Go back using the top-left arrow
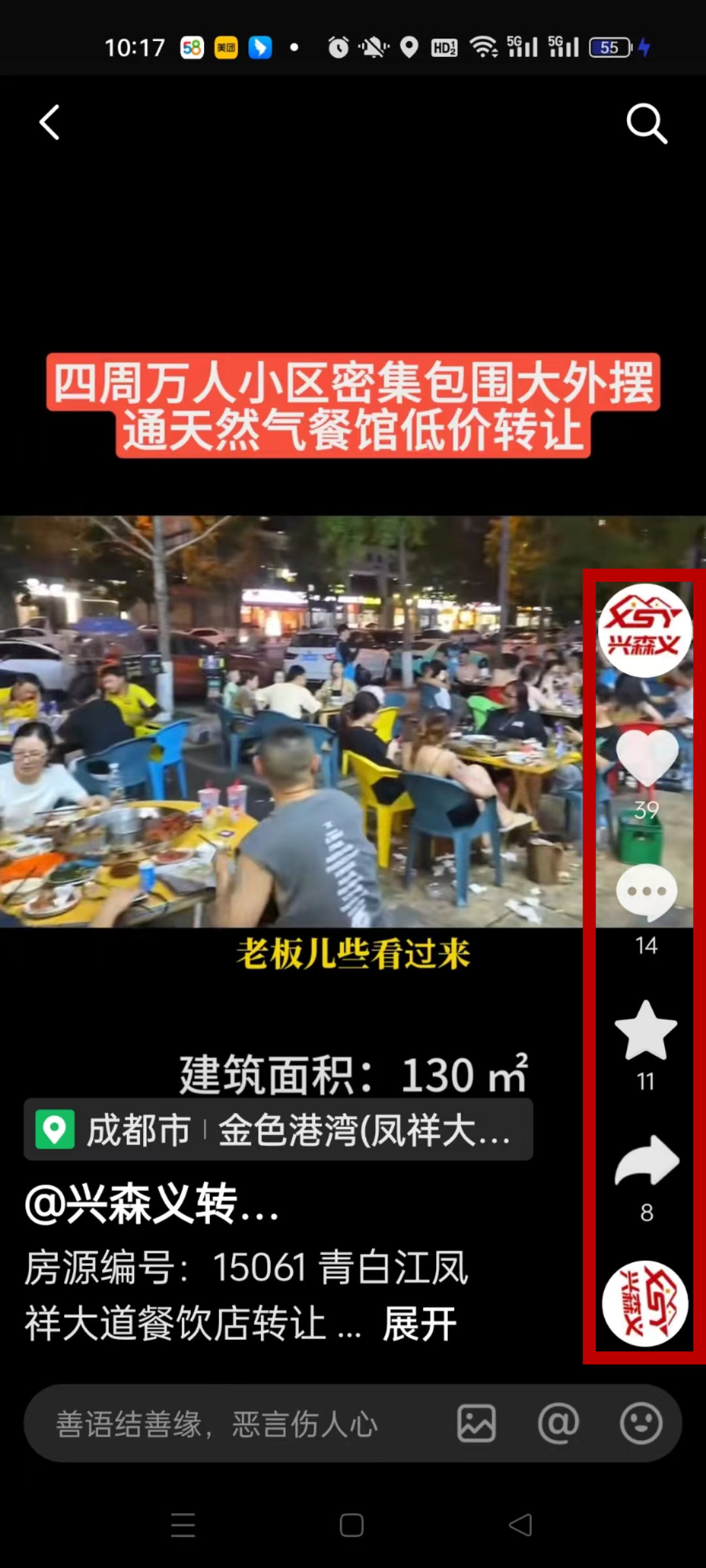The height and width of the screenshot is (1568, 706). (50, 122)
